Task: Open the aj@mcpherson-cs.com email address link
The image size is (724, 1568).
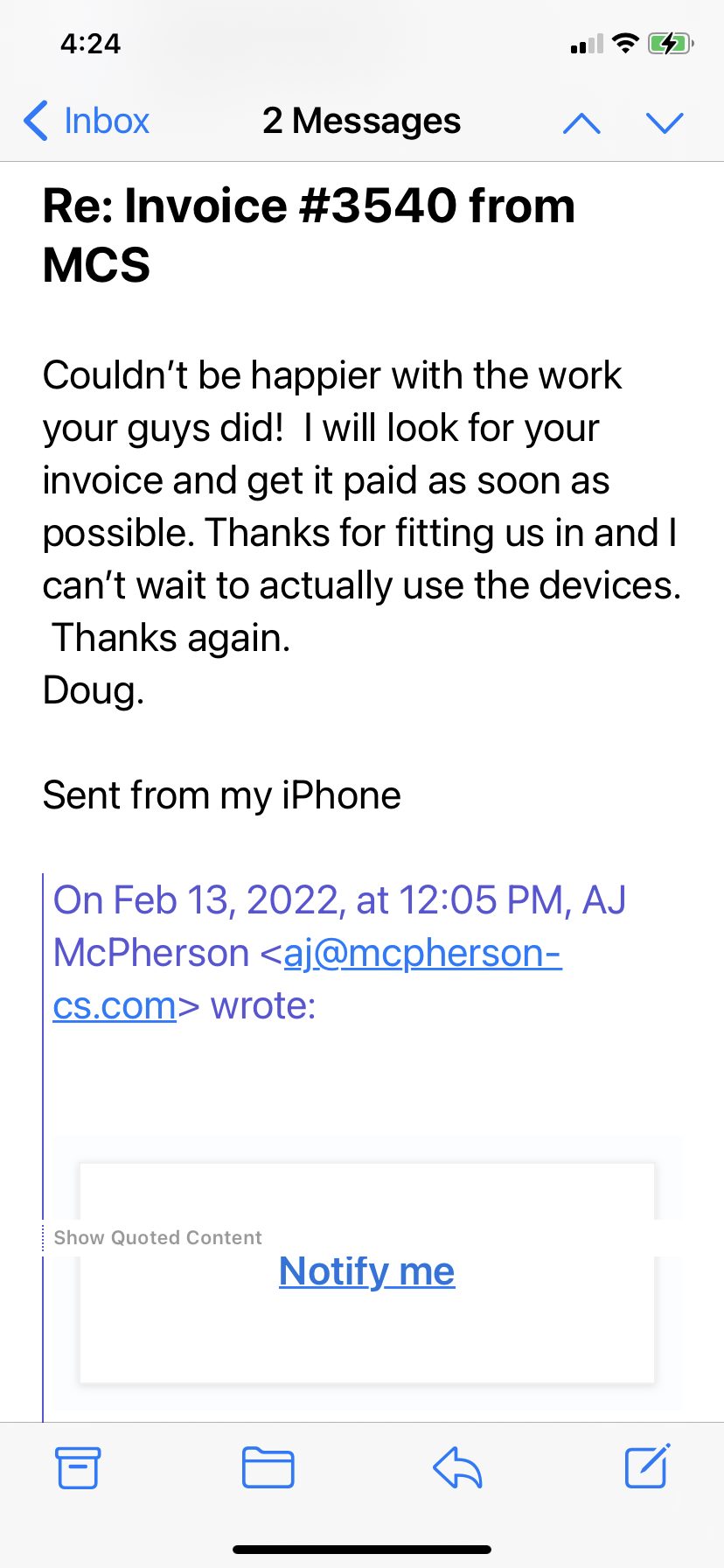Action: pyautogui.click(x=307, y=979)
